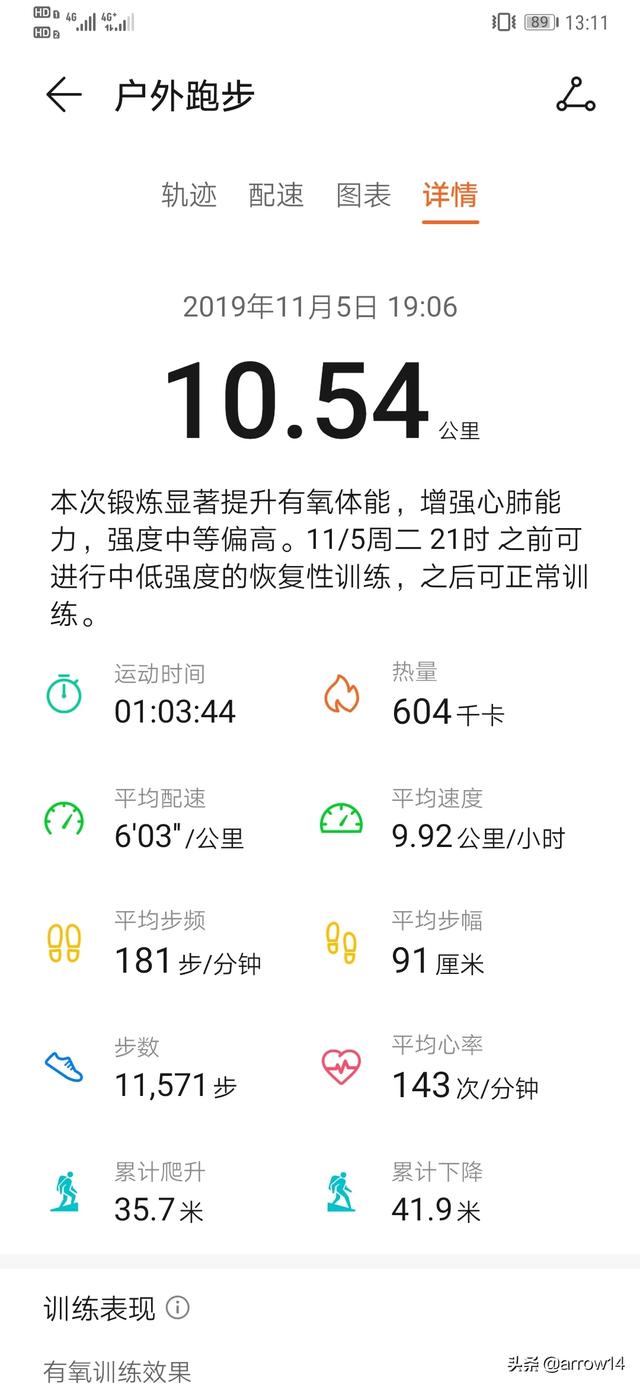Select the 详情 tab
640x1387 pixels.
(x=450, y=195)
